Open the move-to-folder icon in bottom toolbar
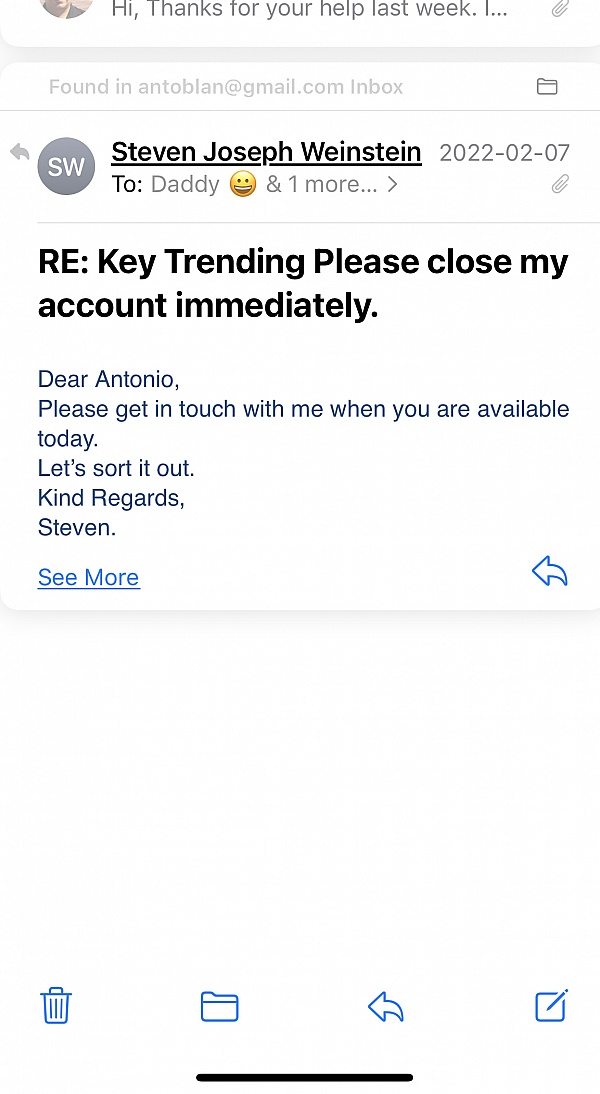 220,1006
